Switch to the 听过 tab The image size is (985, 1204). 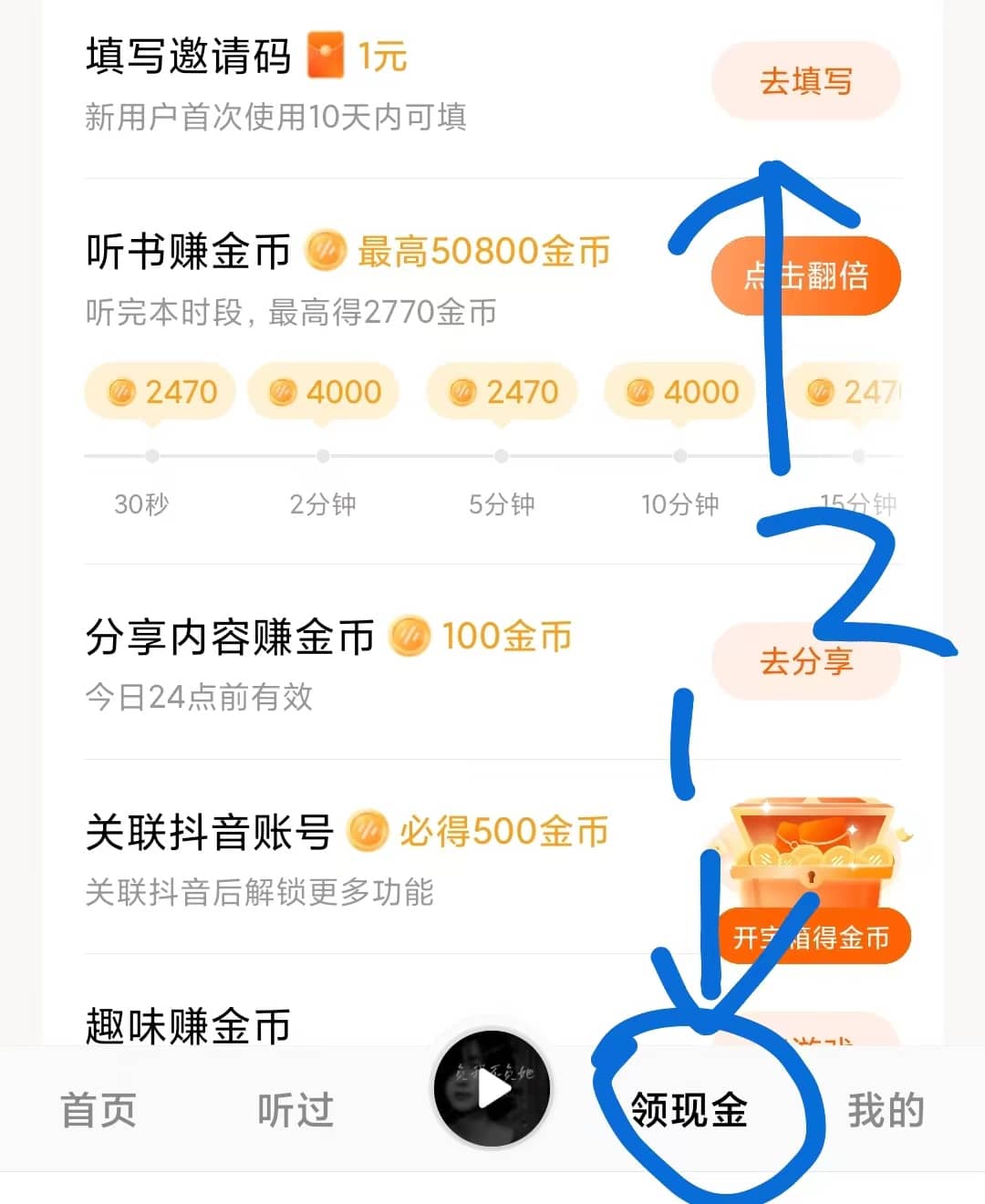point(295,1110)
